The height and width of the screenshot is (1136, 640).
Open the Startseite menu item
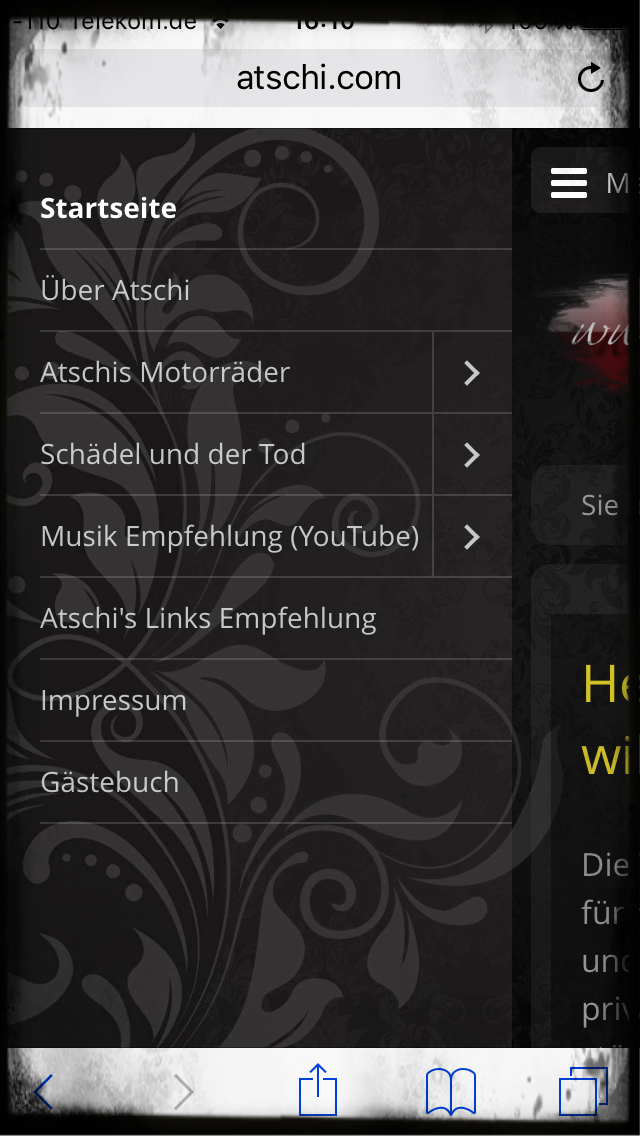tap(108, 208)
